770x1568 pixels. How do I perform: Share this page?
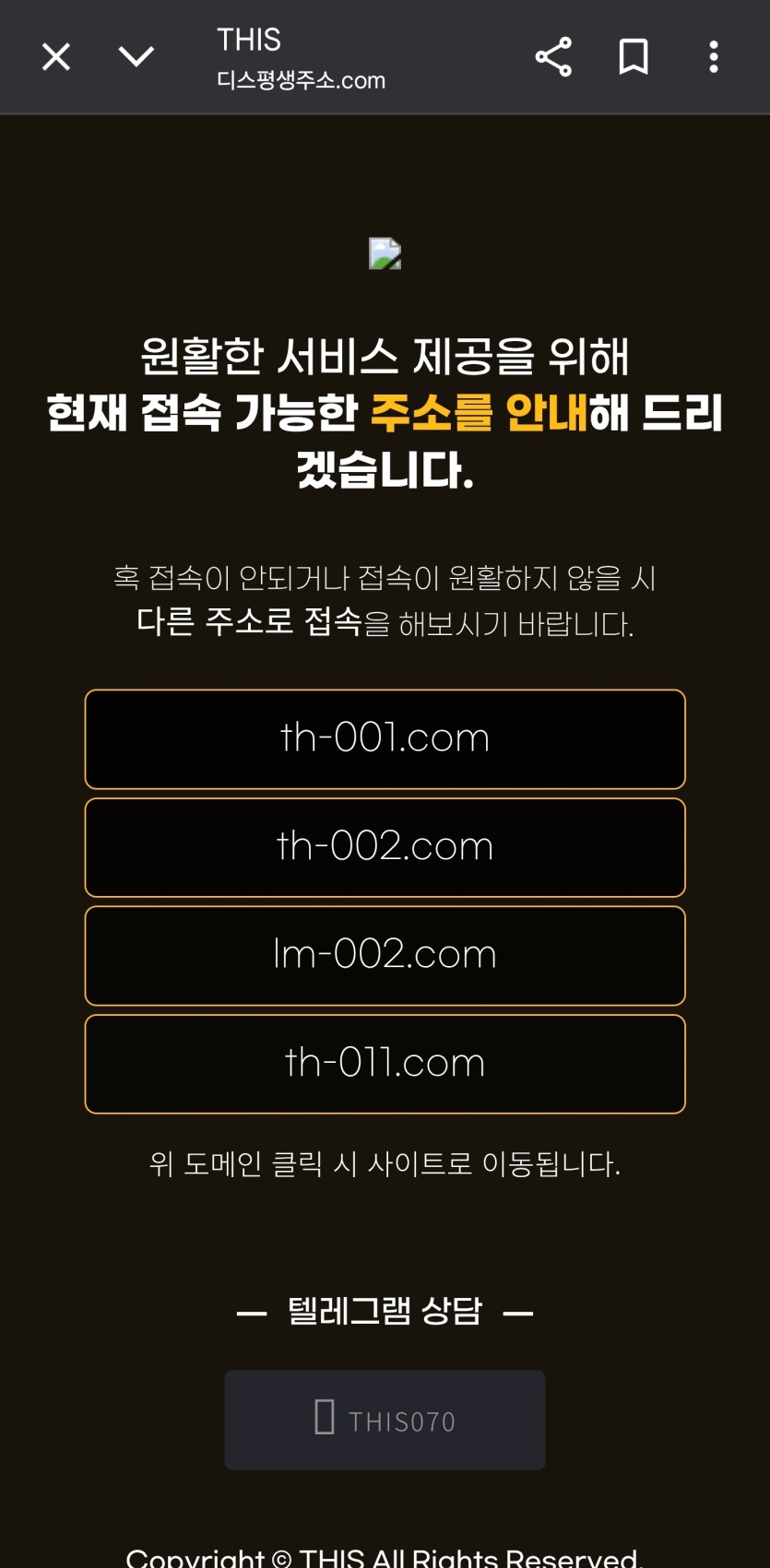click(x=553, y=57)
